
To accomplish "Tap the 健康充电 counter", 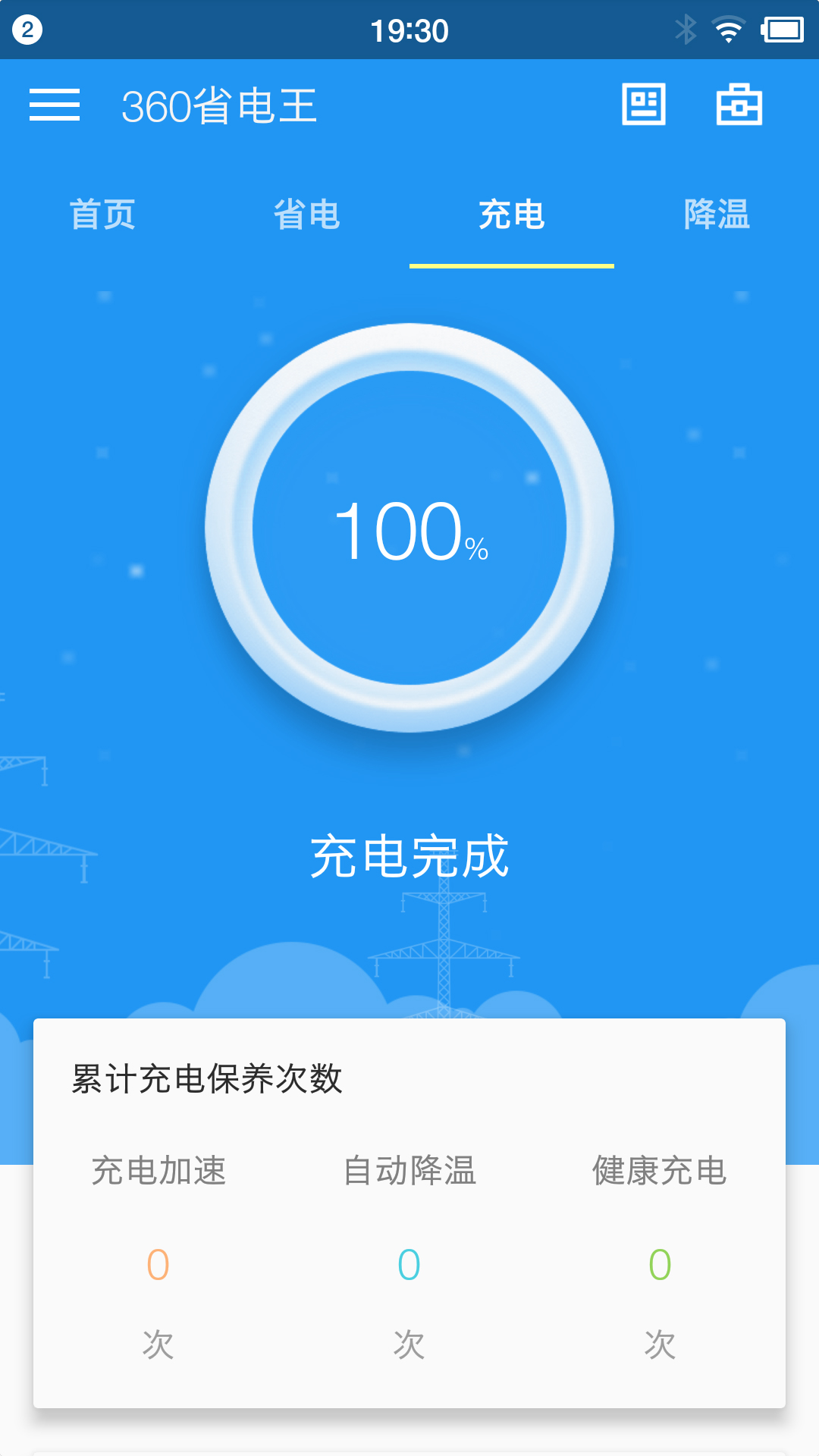I will tap(657, 1172).
